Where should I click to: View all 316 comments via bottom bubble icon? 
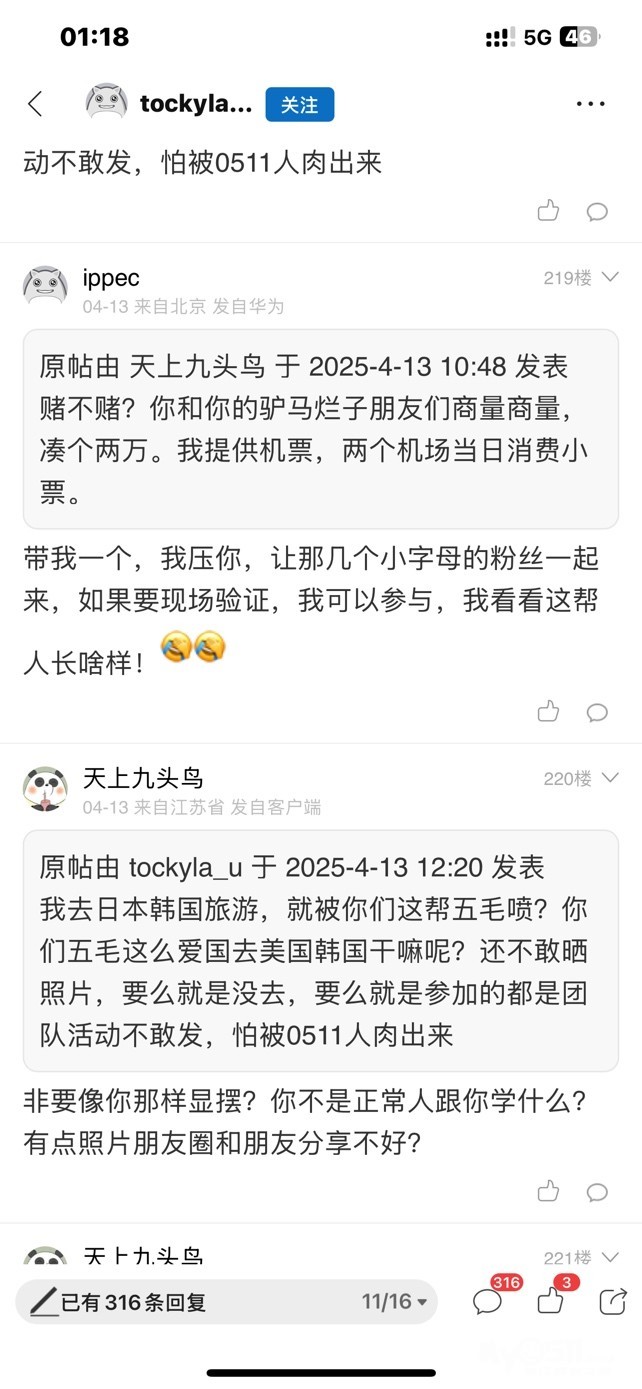pos(488,1301)
